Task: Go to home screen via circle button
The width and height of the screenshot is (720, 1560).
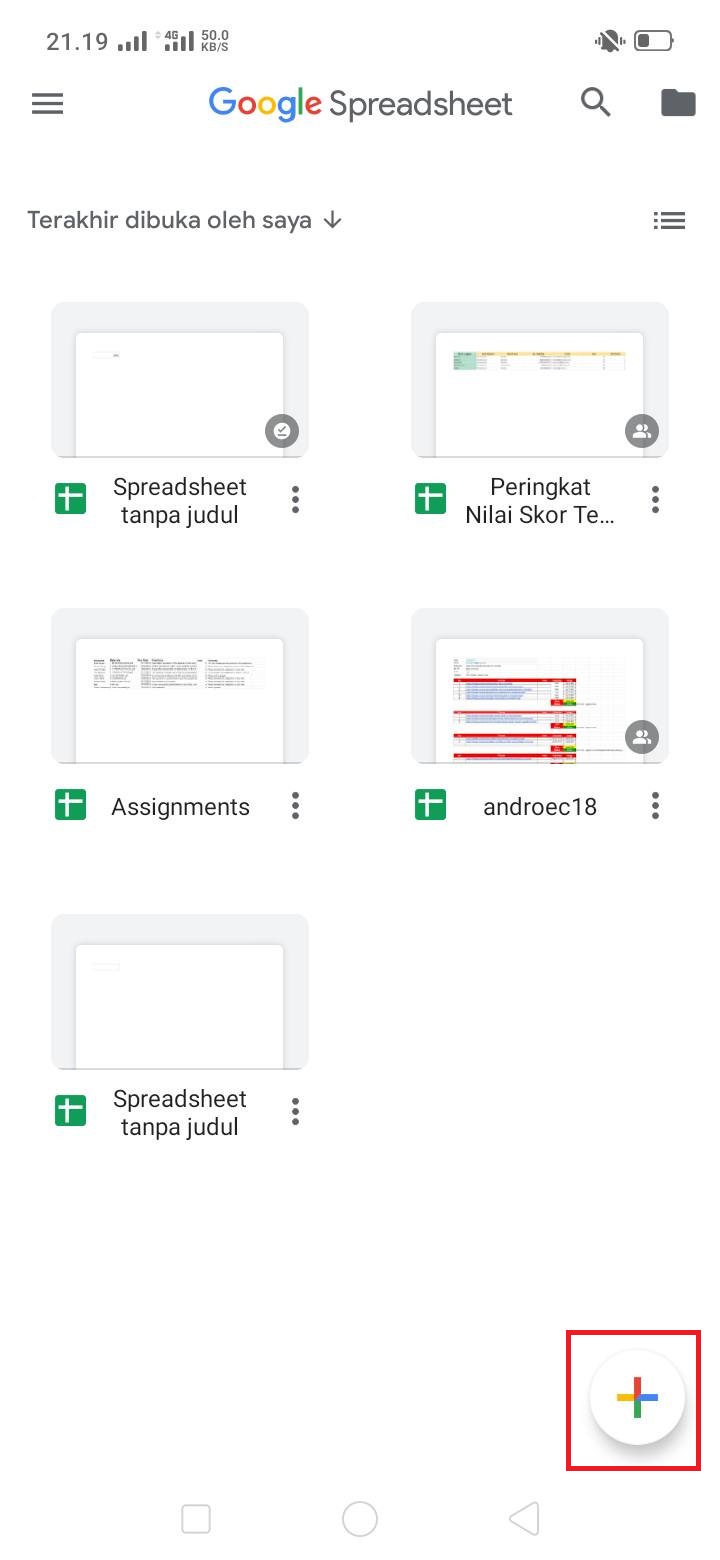Action: [x=360, y=1519]
